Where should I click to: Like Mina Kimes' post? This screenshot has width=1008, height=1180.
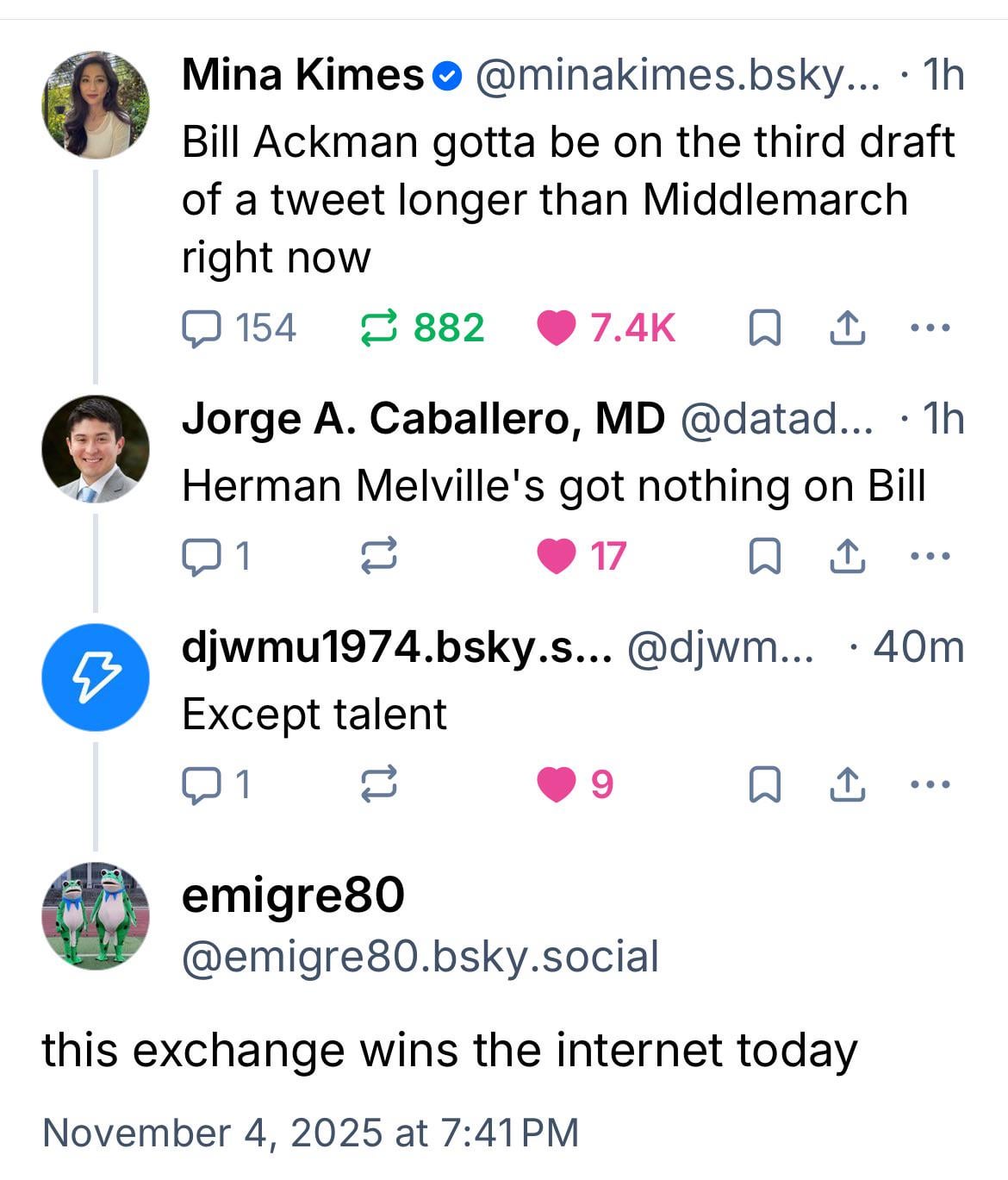pos(556,328)
